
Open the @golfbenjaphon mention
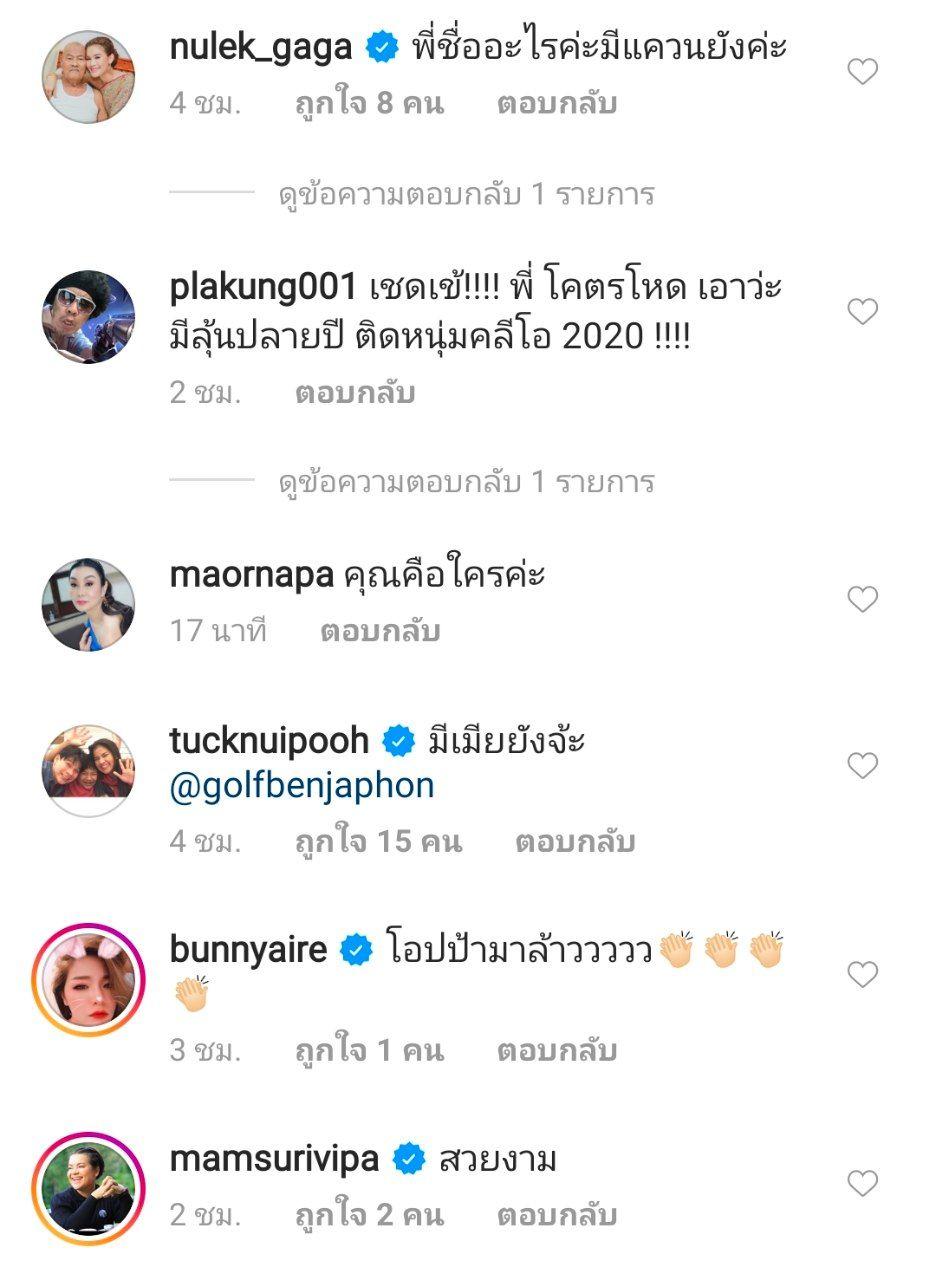[302, 785]
